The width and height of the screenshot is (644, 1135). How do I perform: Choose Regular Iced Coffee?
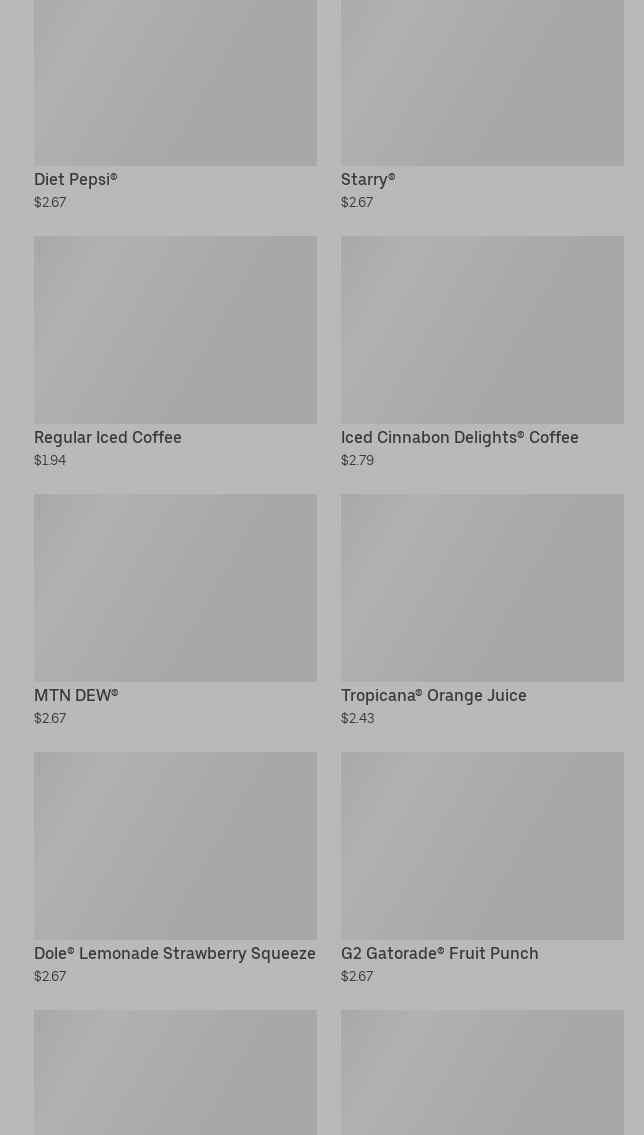[175, 340]
